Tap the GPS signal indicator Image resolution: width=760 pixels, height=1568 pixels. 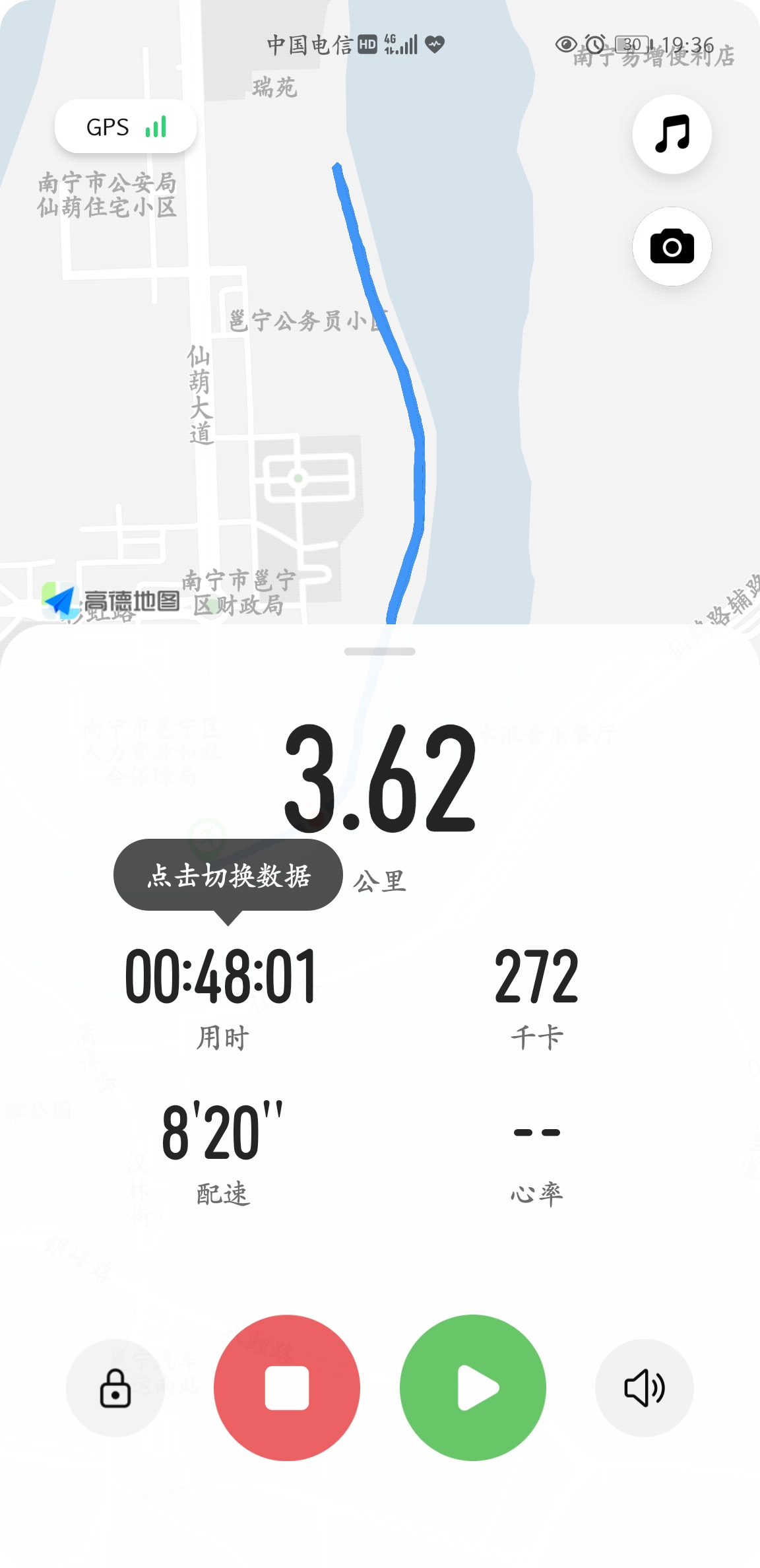click(125, 127)
